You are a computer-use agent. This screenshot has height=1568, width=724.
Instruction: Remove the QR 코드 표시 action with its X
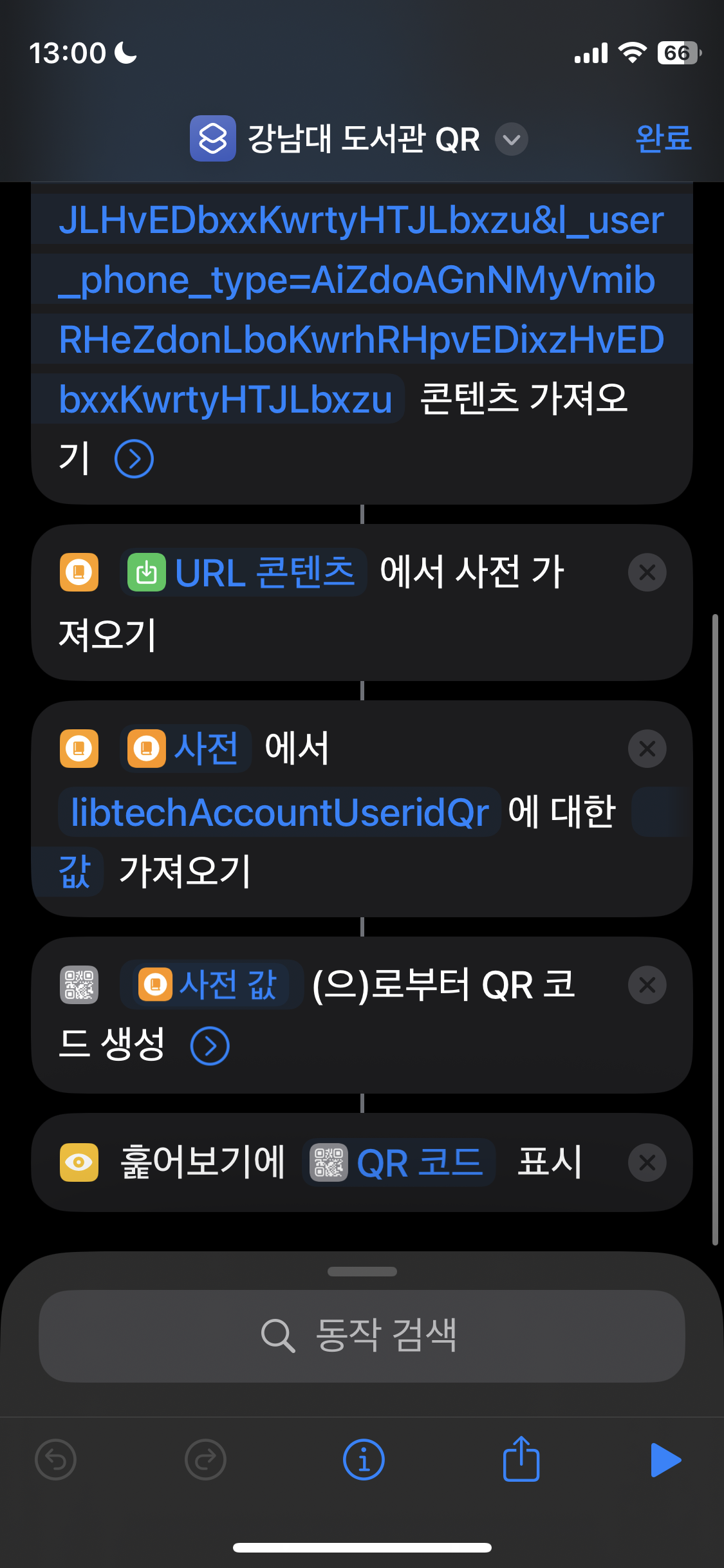pyautogui.click(x=647, y=1162)
